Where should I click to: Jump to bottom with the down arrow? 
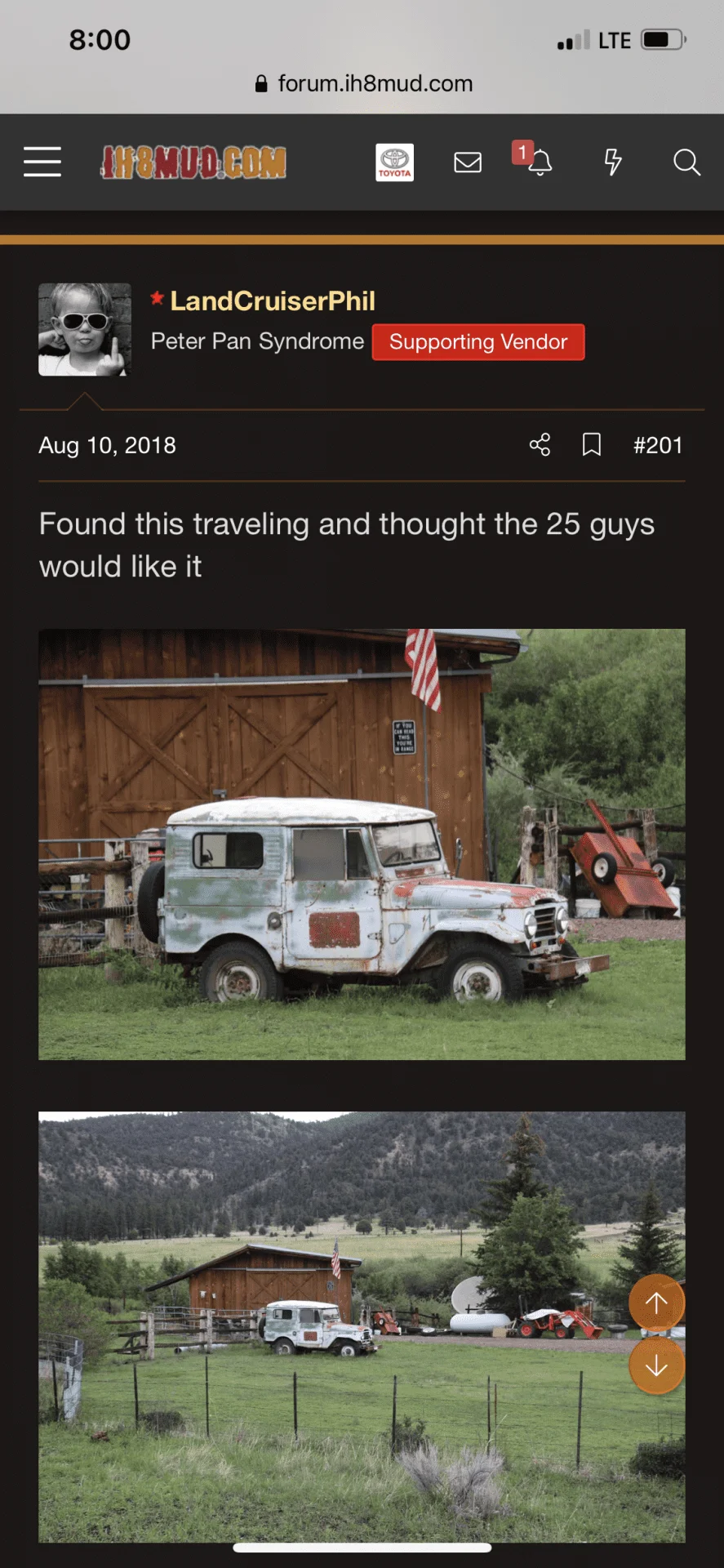point(656,1366)
